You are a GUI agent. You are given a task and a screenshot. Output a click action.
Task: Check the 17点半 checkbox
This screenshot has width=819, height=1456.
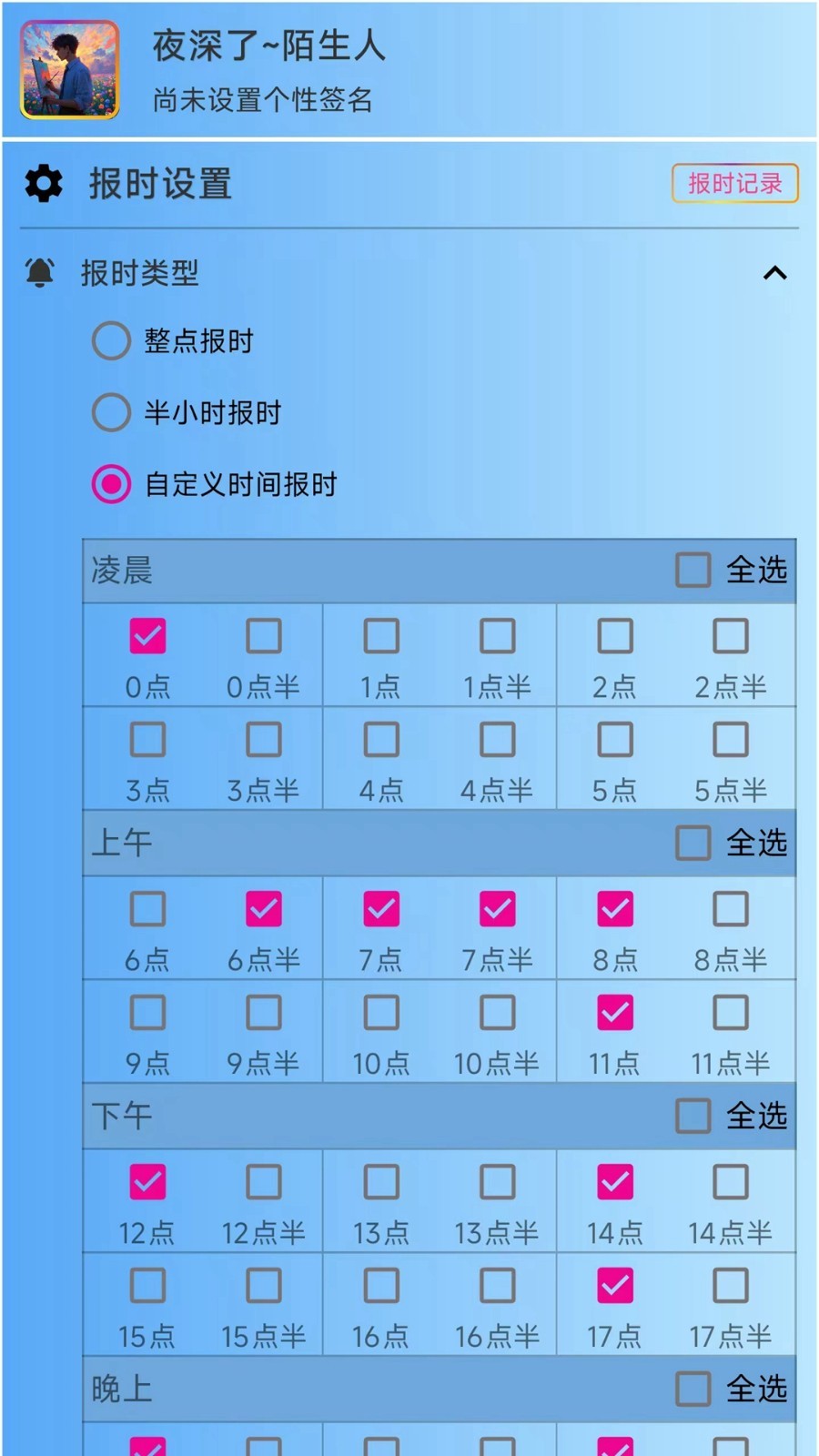pyautogui.click(x=731, y=1286)
